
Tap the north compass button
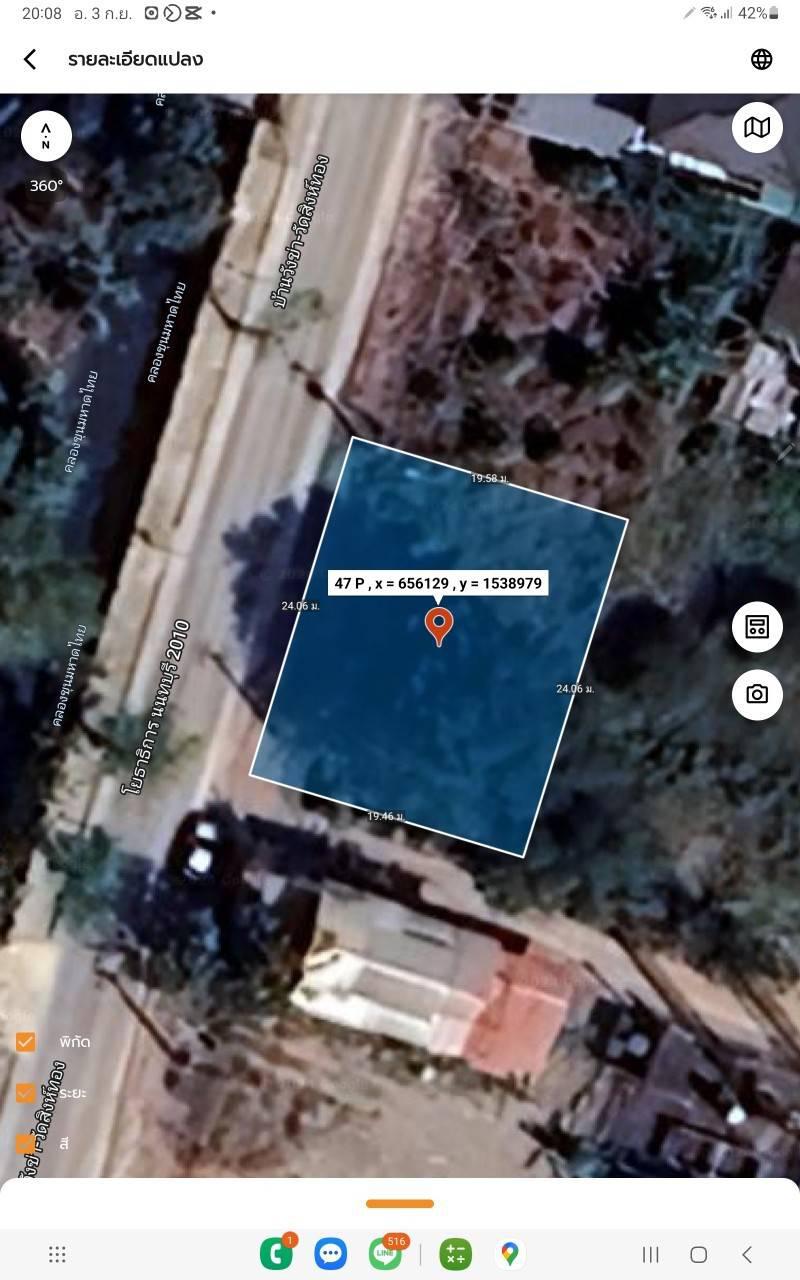(46, 136)
